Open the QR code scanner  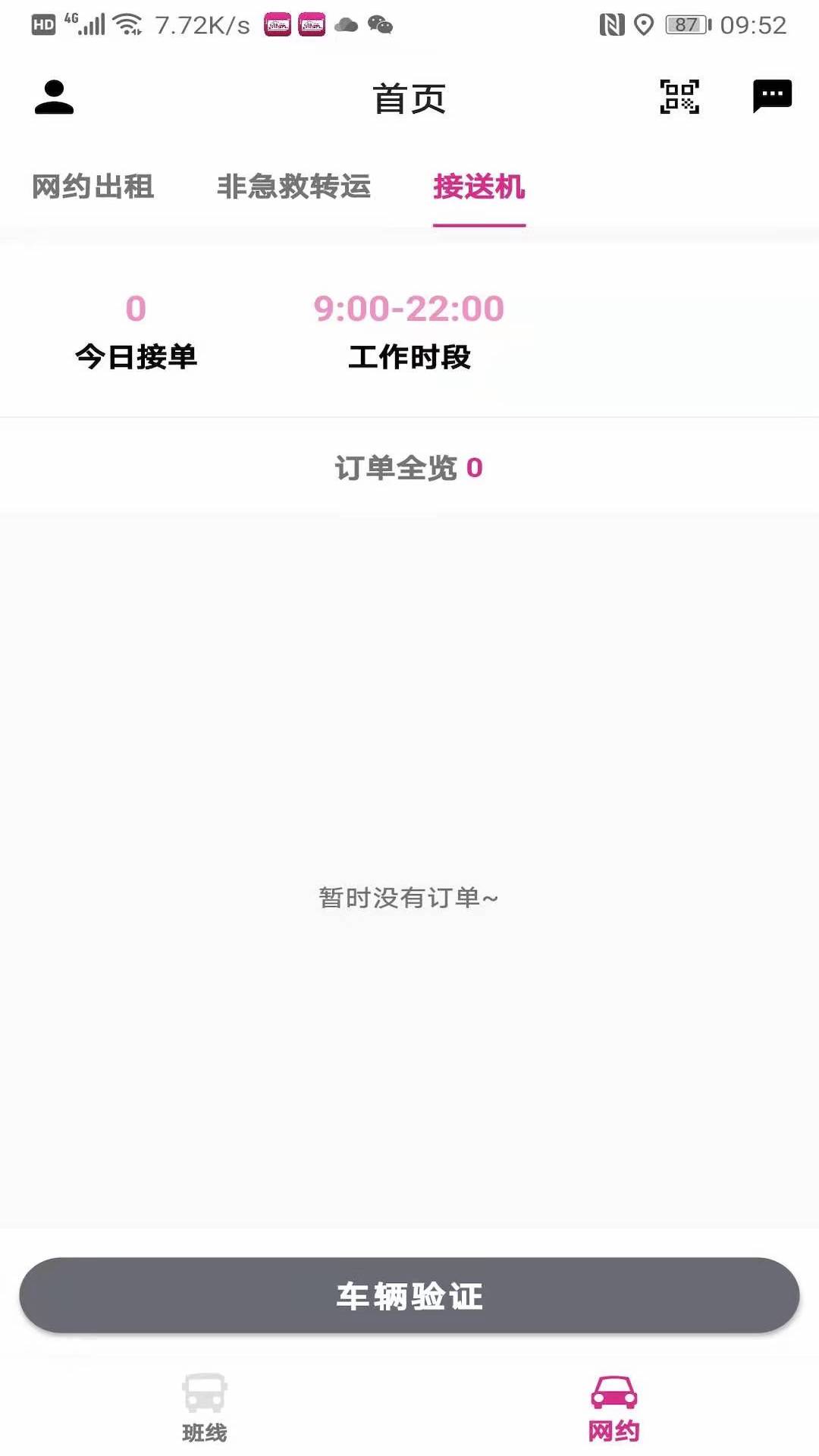pos(679,97)
